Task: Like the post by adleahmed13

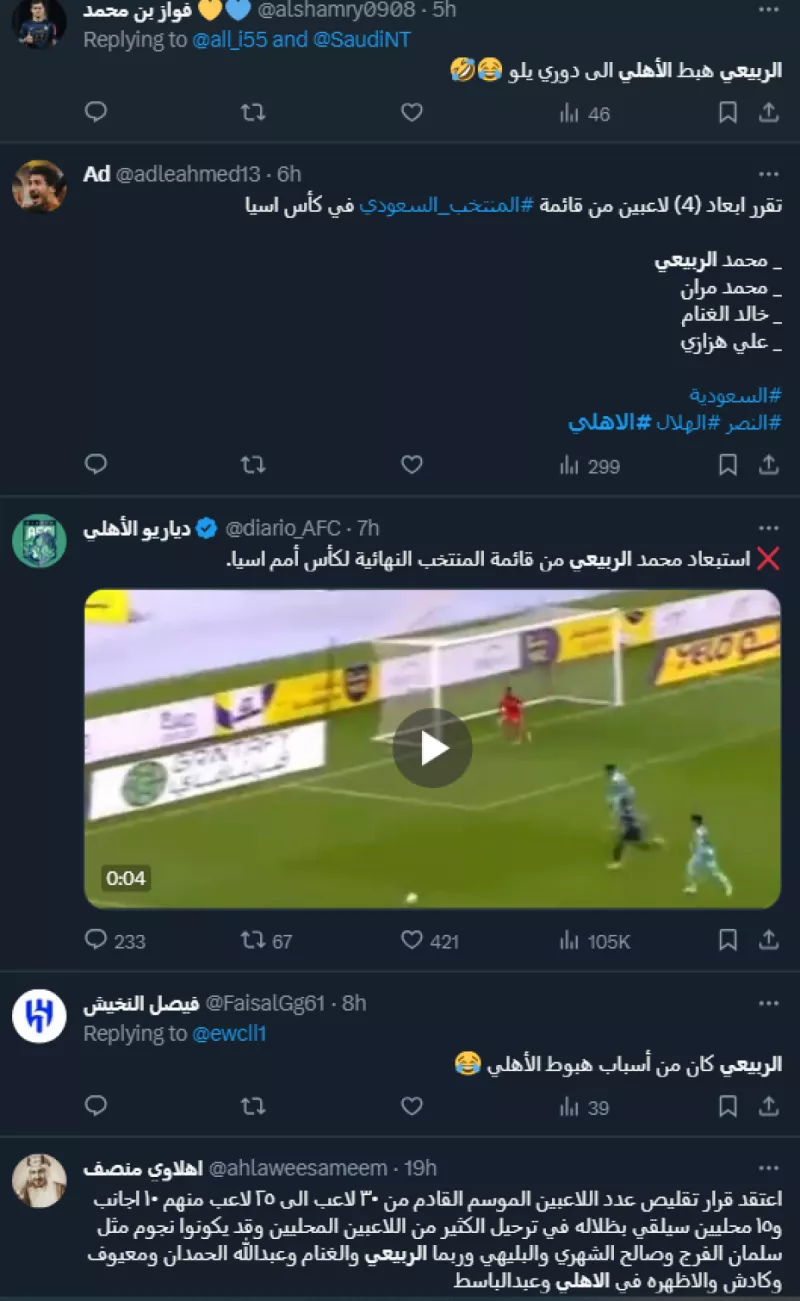Action: (412, 465)
